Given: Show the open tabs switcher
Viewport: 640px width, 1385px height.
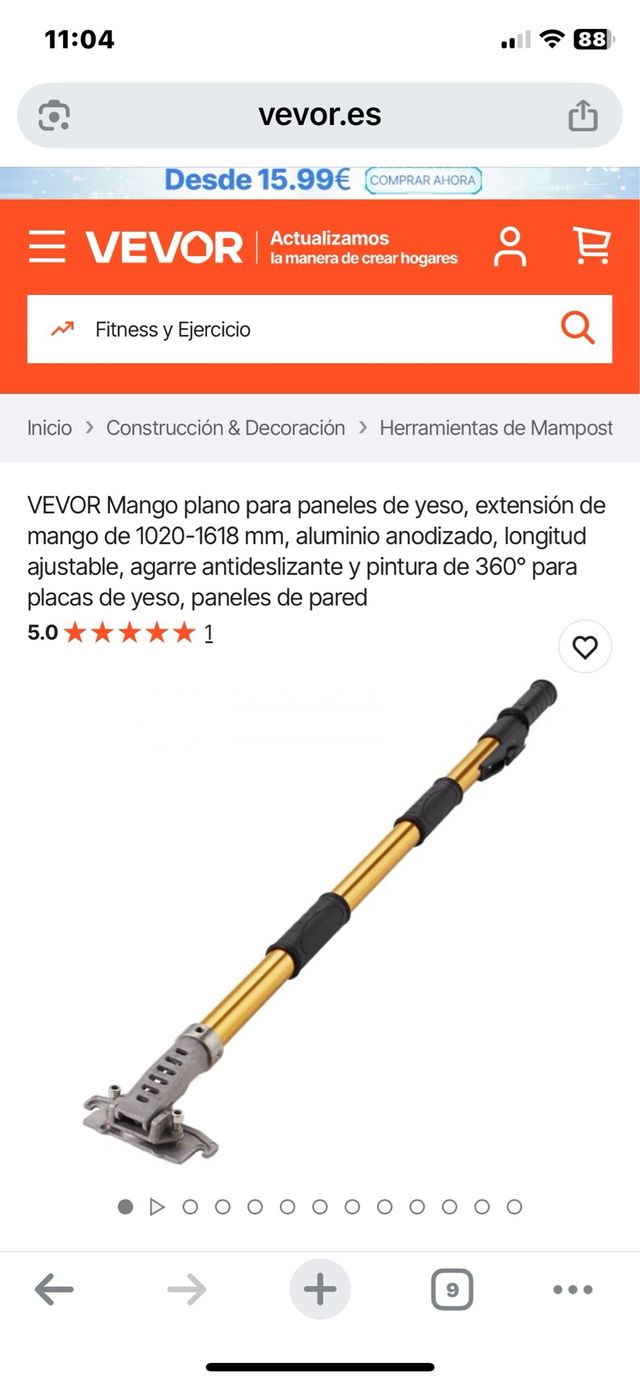Looking at the screenshot, I should click(452, 1290).
